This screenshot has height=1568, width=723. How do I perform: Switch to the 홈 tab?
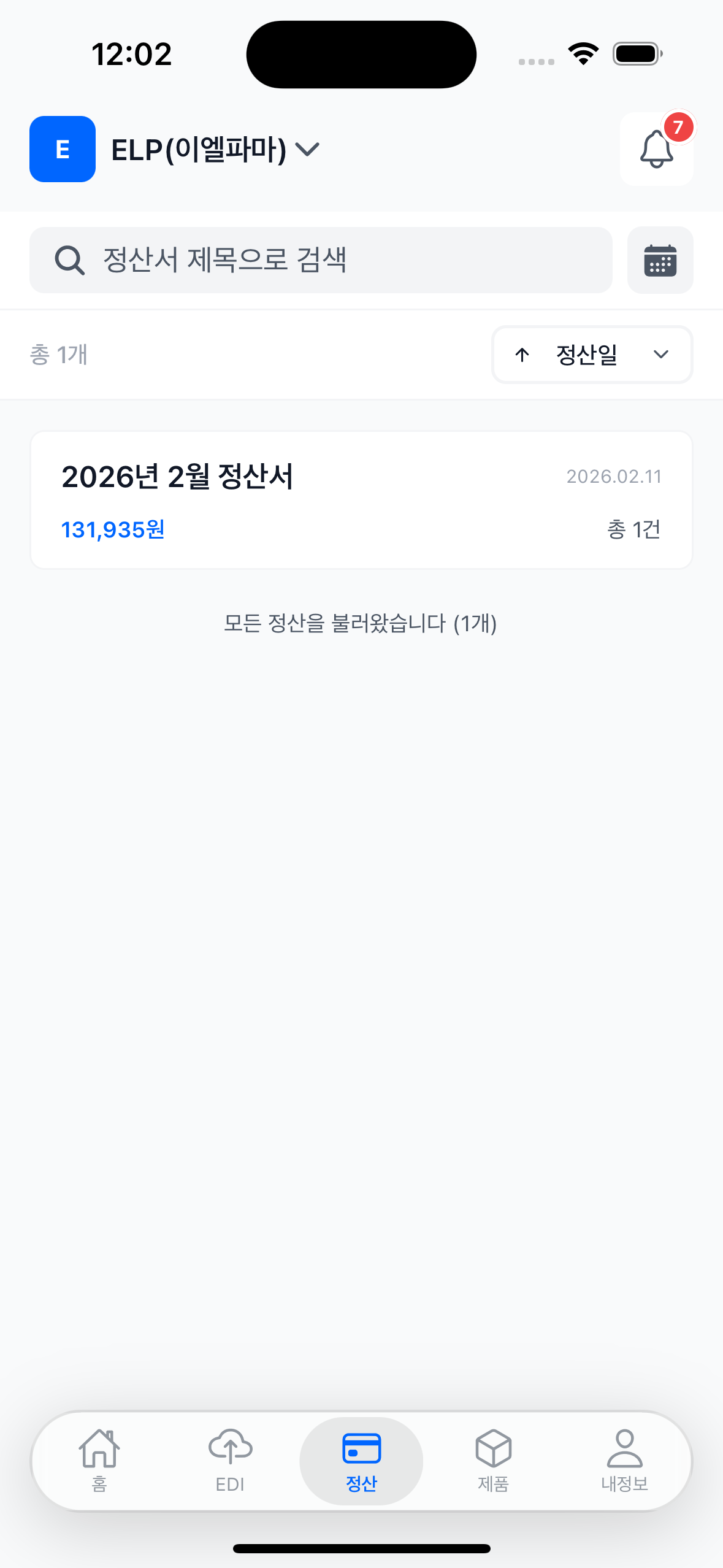(99, 1460)
